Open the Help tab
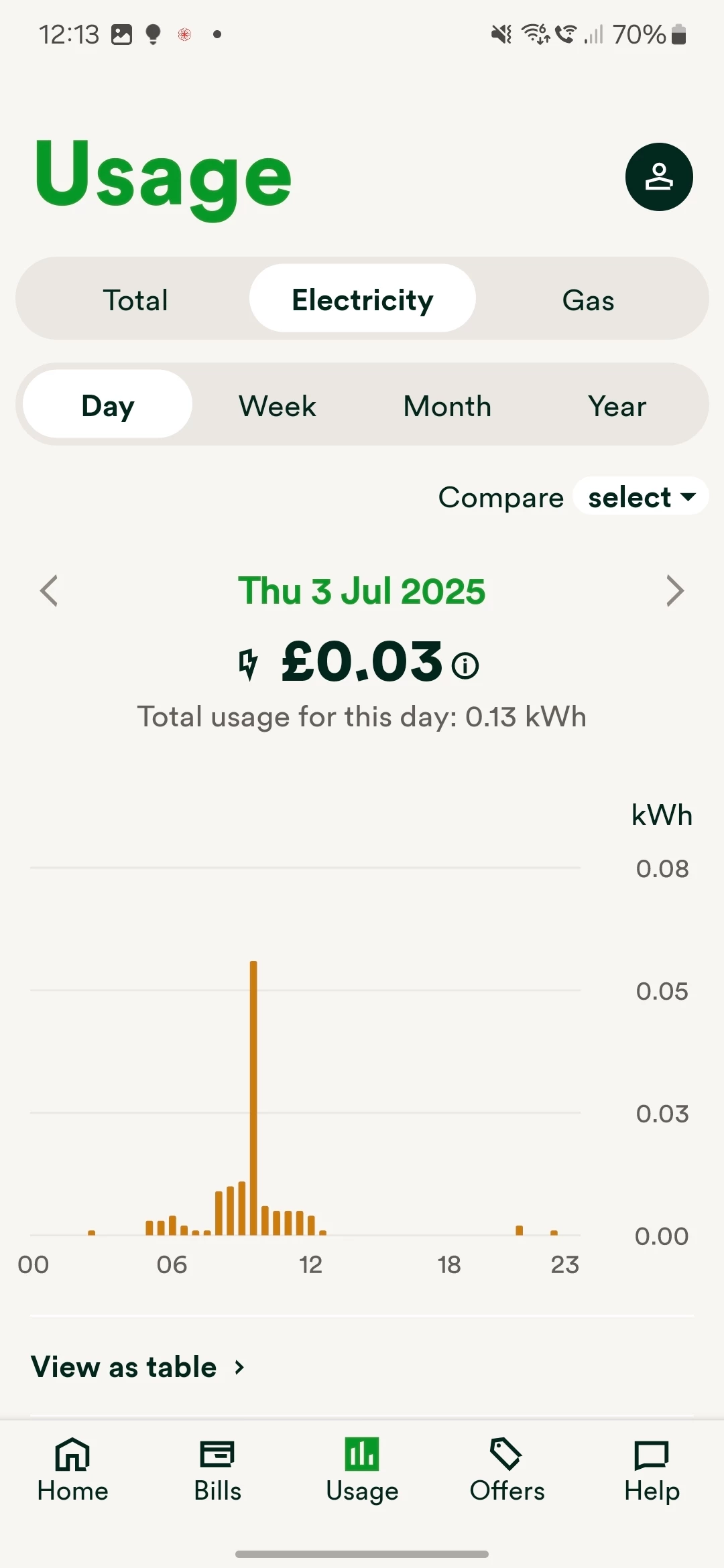The height and width of the screenshot is (1568, 724). pos(652,1471)
